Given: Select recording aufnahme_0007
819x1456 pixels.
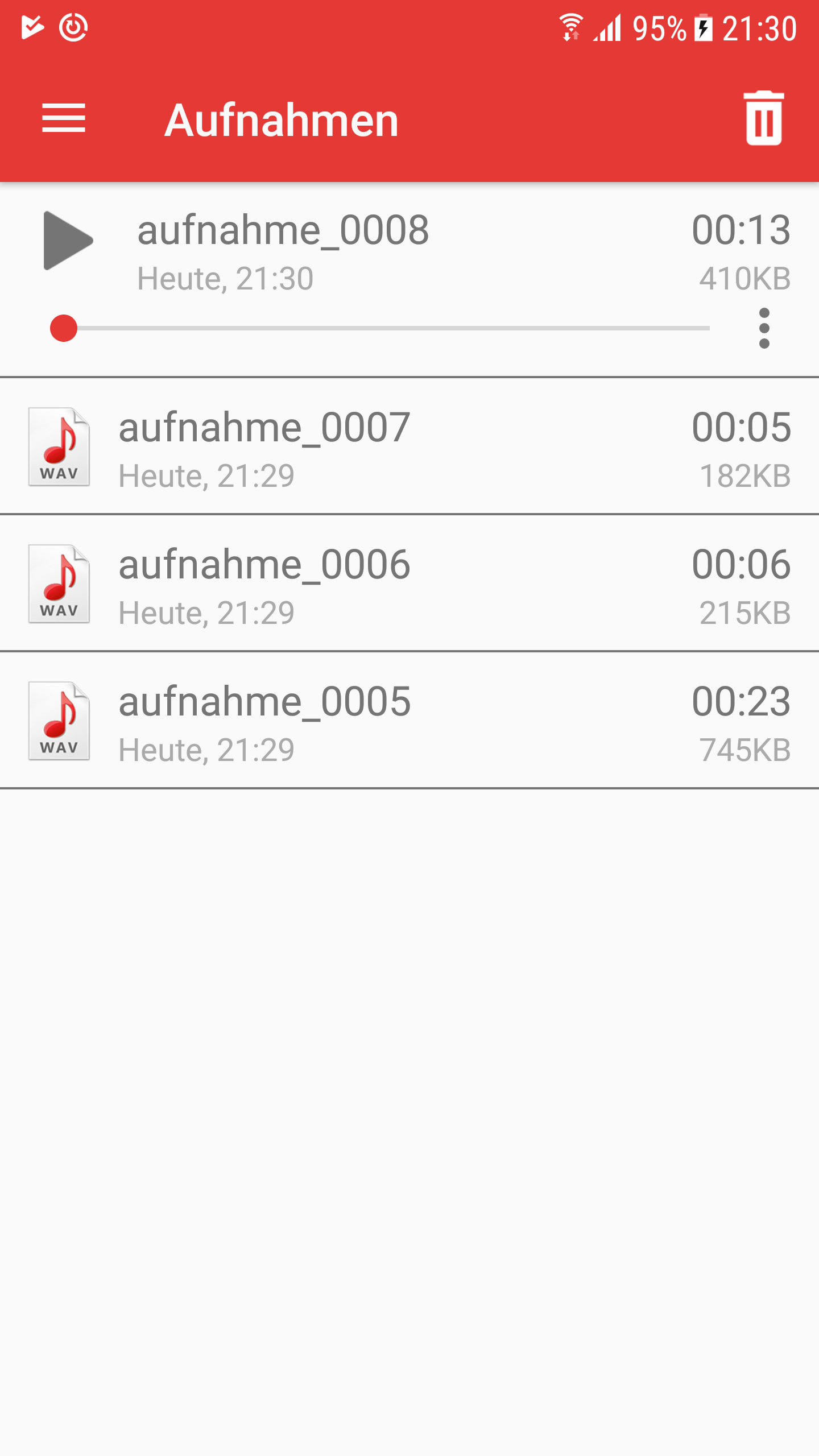Looking at the screenshot, I should pos(409,446).
